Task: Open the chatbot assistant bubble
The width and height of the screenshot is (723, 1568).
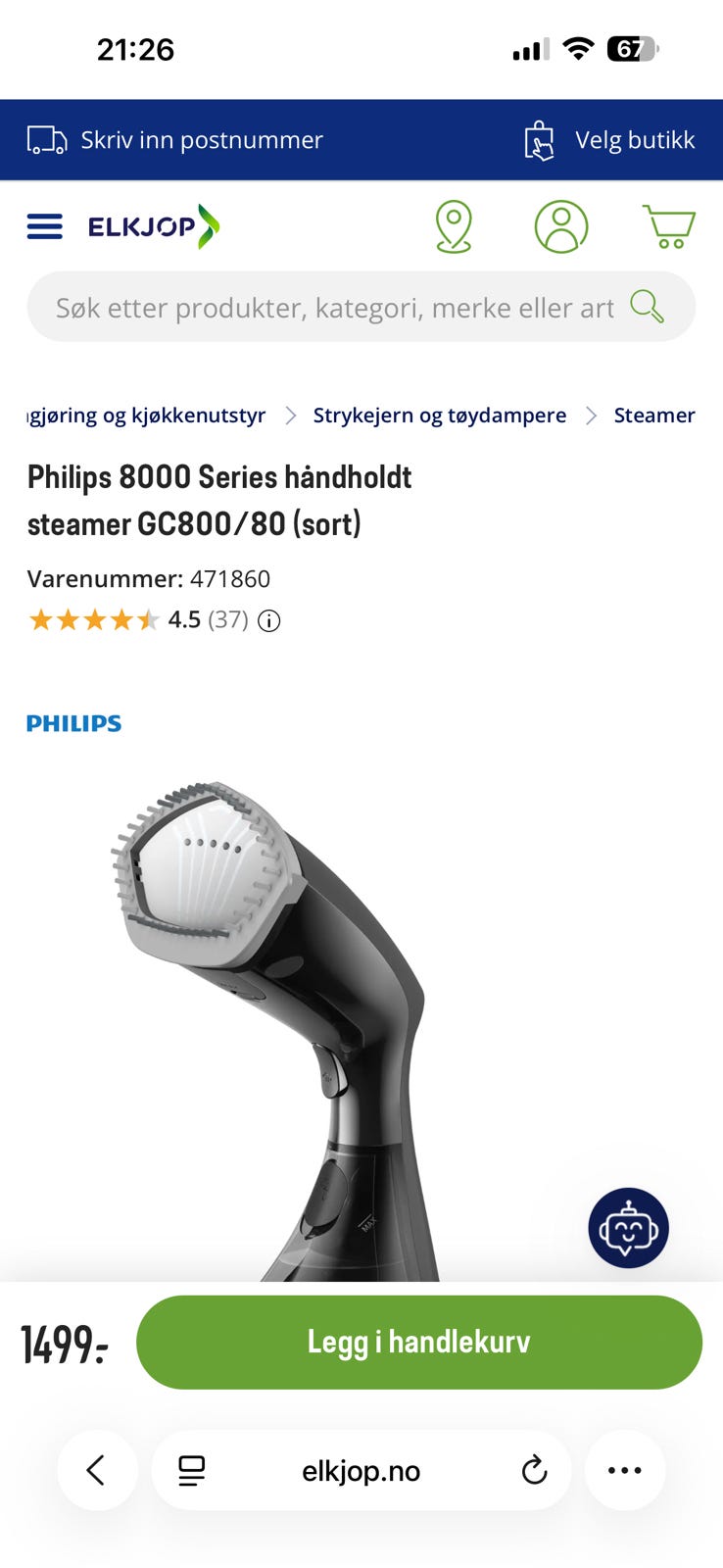Action: pyautogui.click(x=628, y=1228)
